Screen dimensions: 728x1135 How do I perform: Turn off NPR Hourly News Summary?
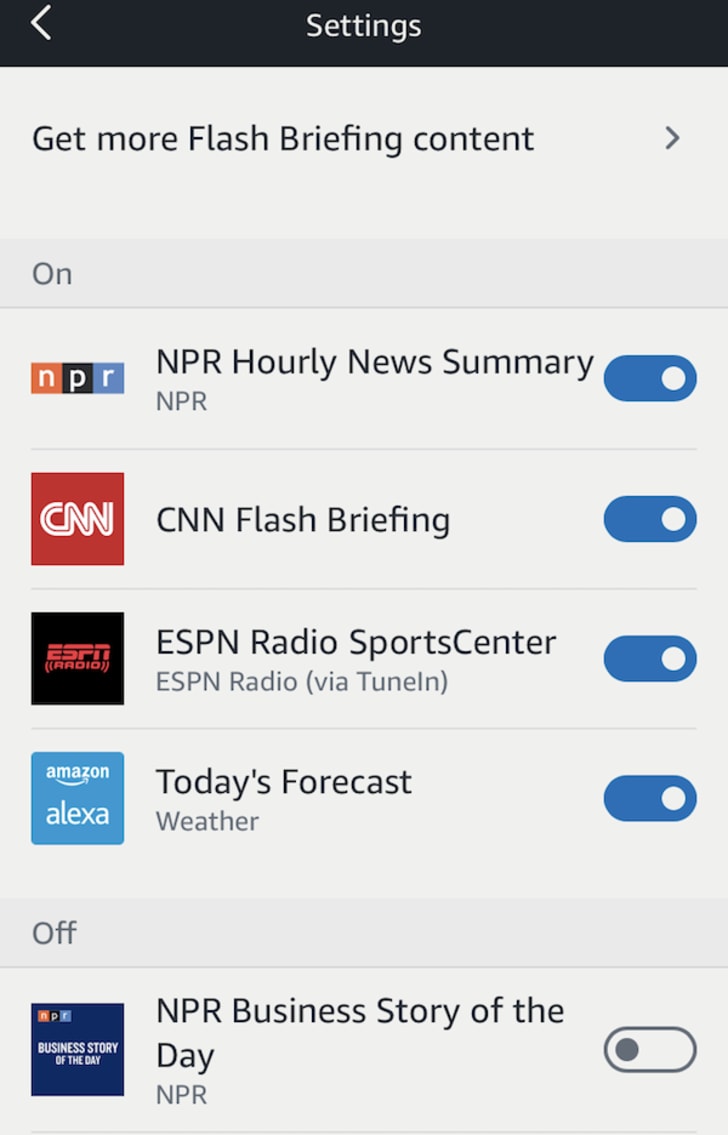click(650, 378)
